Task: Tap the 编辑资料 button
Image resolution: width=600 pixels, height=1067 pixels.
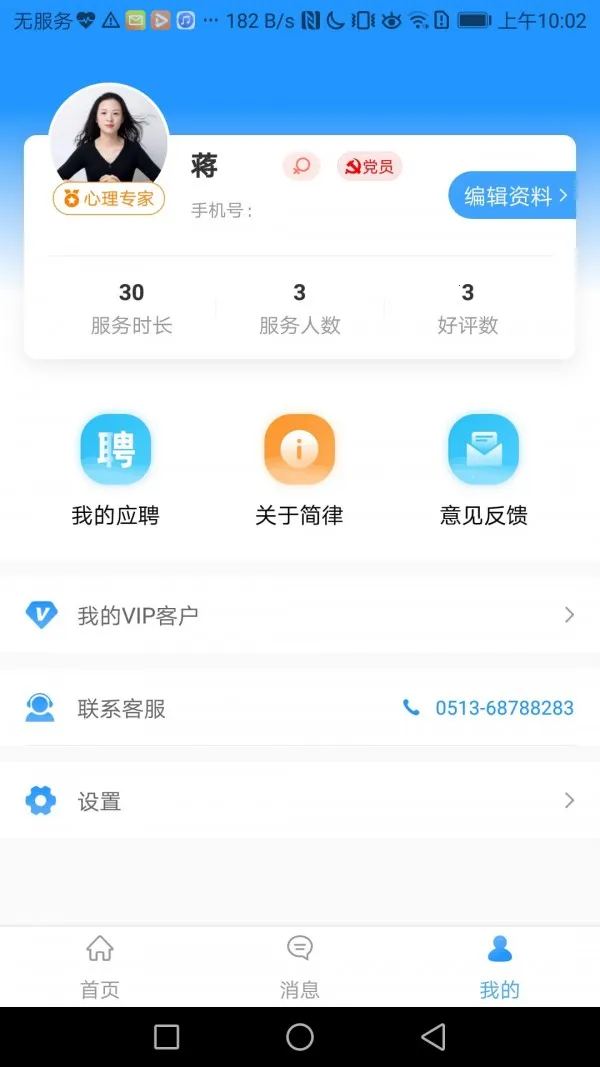Action: (x=514, y=196)
